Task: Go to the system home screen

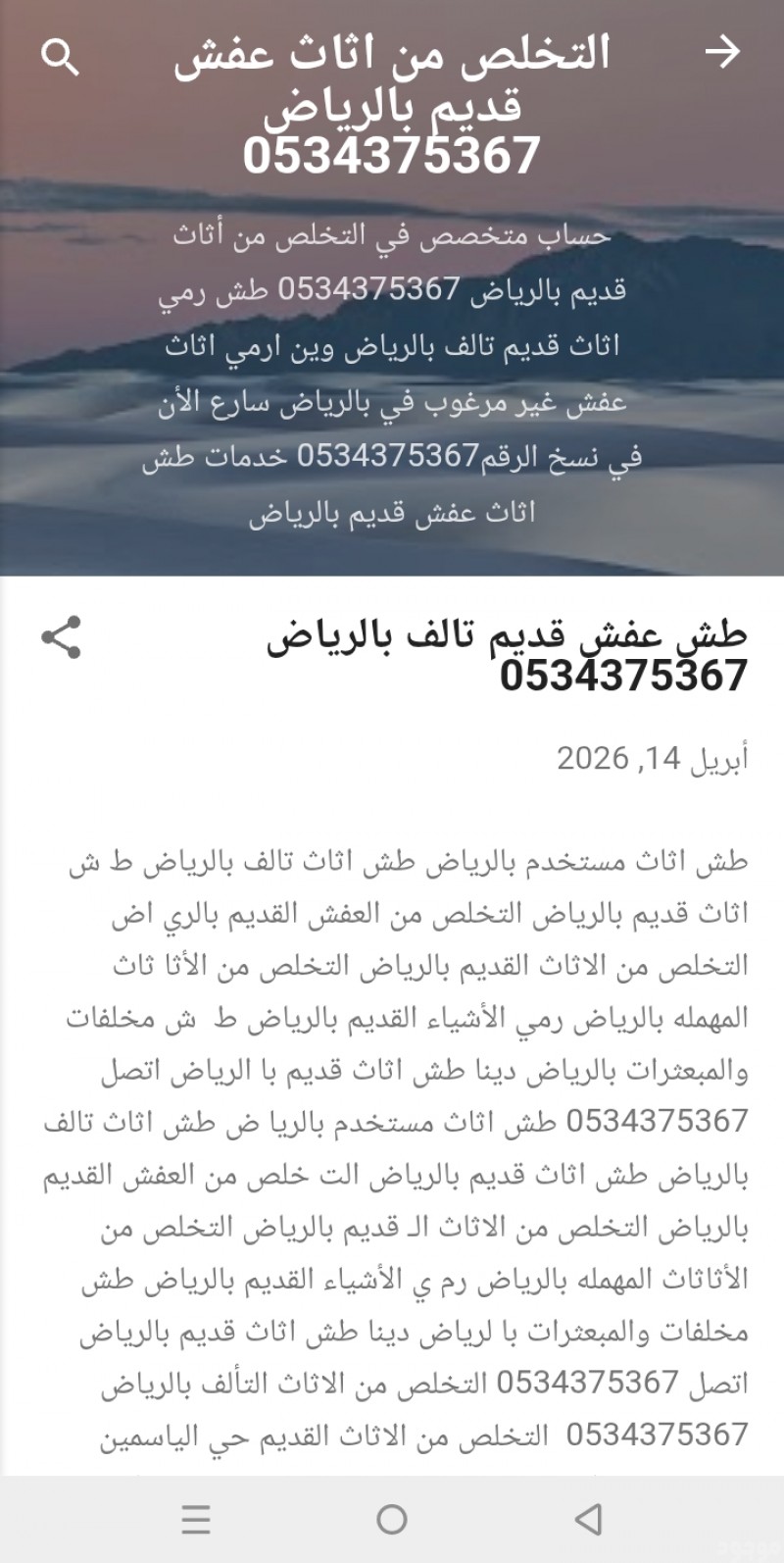Action: click(x=392, y=1520)
